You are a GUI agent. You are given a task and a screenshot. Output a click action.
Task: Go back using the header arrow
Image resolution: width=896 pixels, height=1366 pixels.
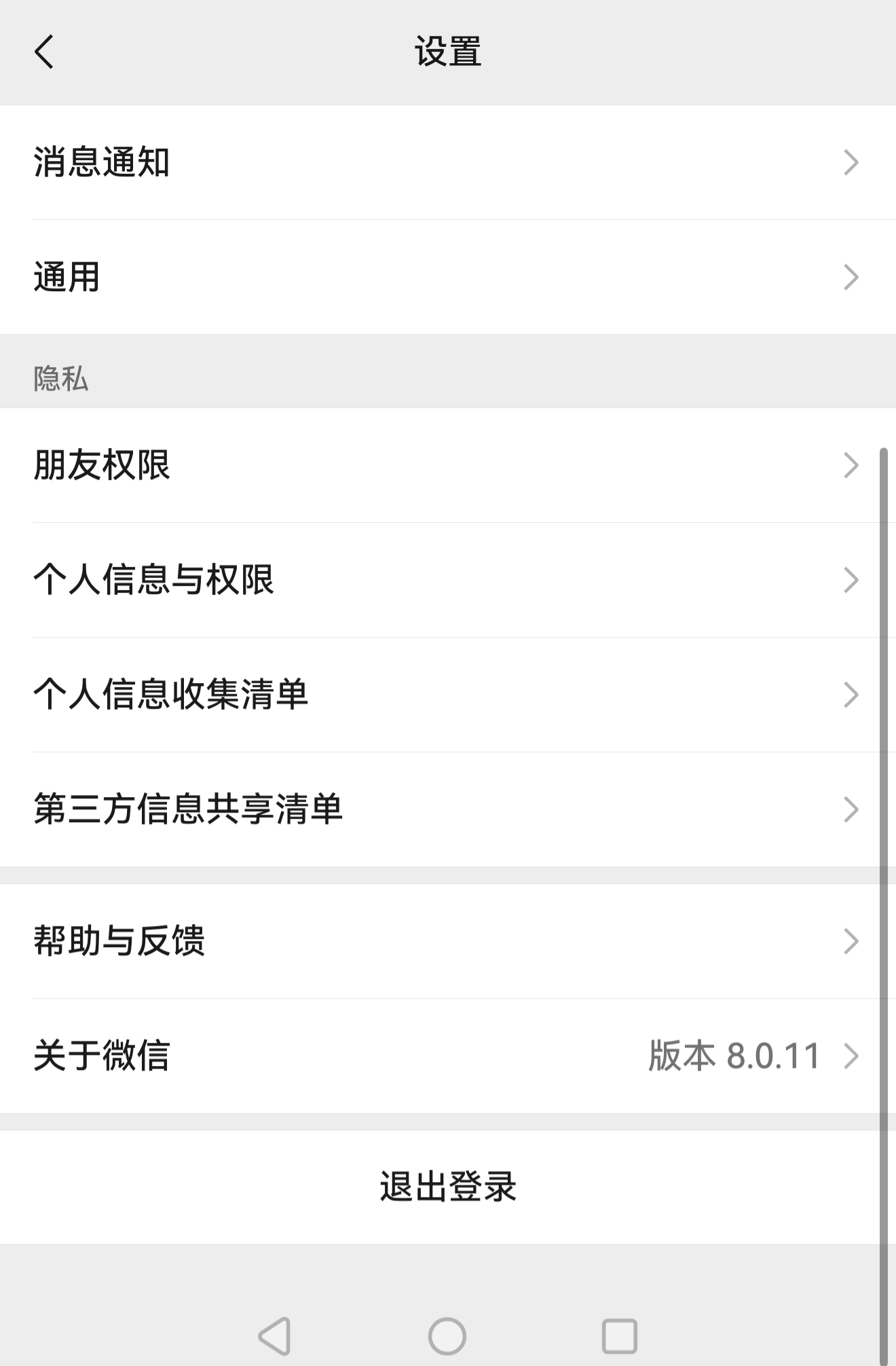click(44, 52)
